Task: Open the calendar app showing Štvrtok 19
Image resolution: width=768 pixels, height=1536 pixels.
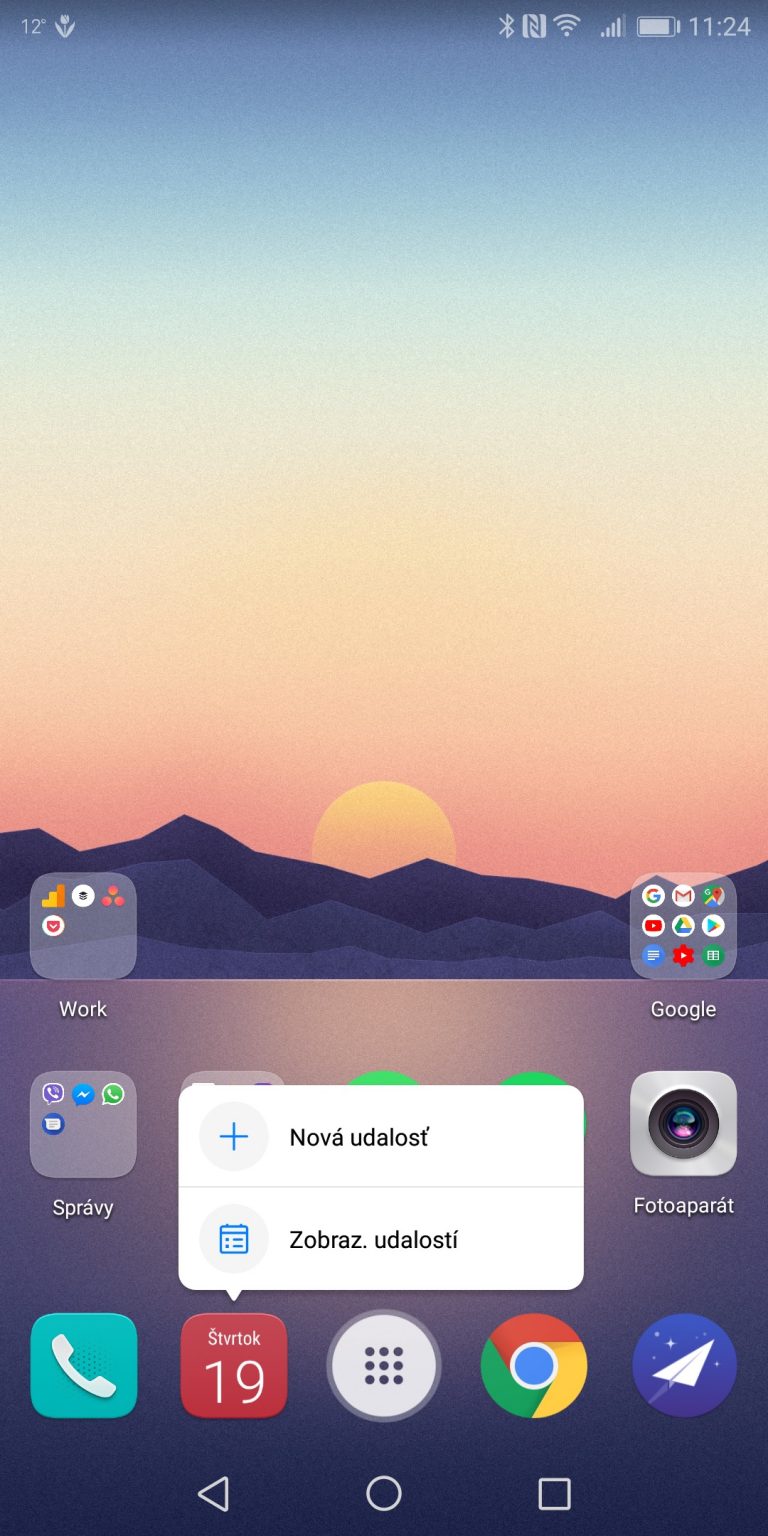Action: [x=234, y=1365]
